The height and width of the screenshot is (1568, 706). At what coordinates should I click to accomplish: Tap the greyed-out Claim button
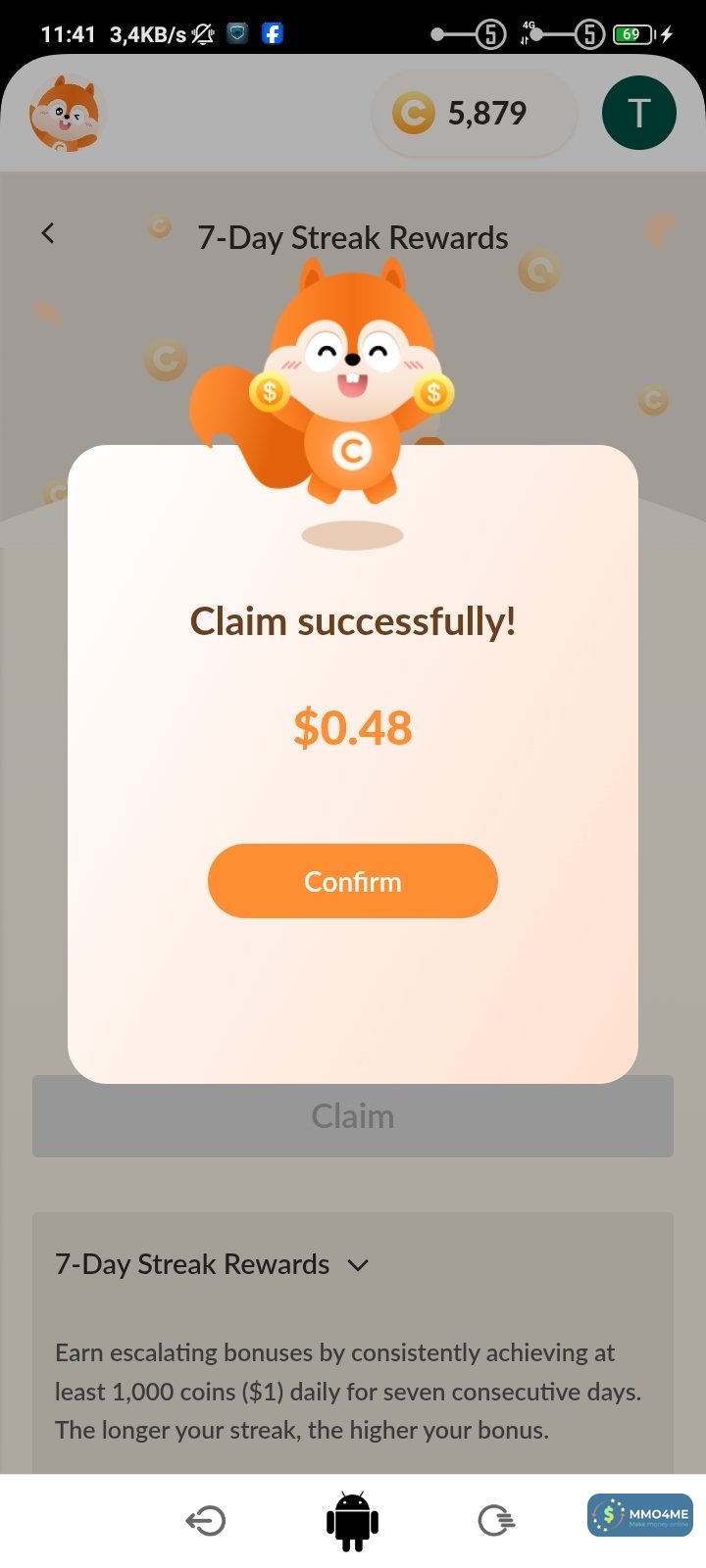353,1116
